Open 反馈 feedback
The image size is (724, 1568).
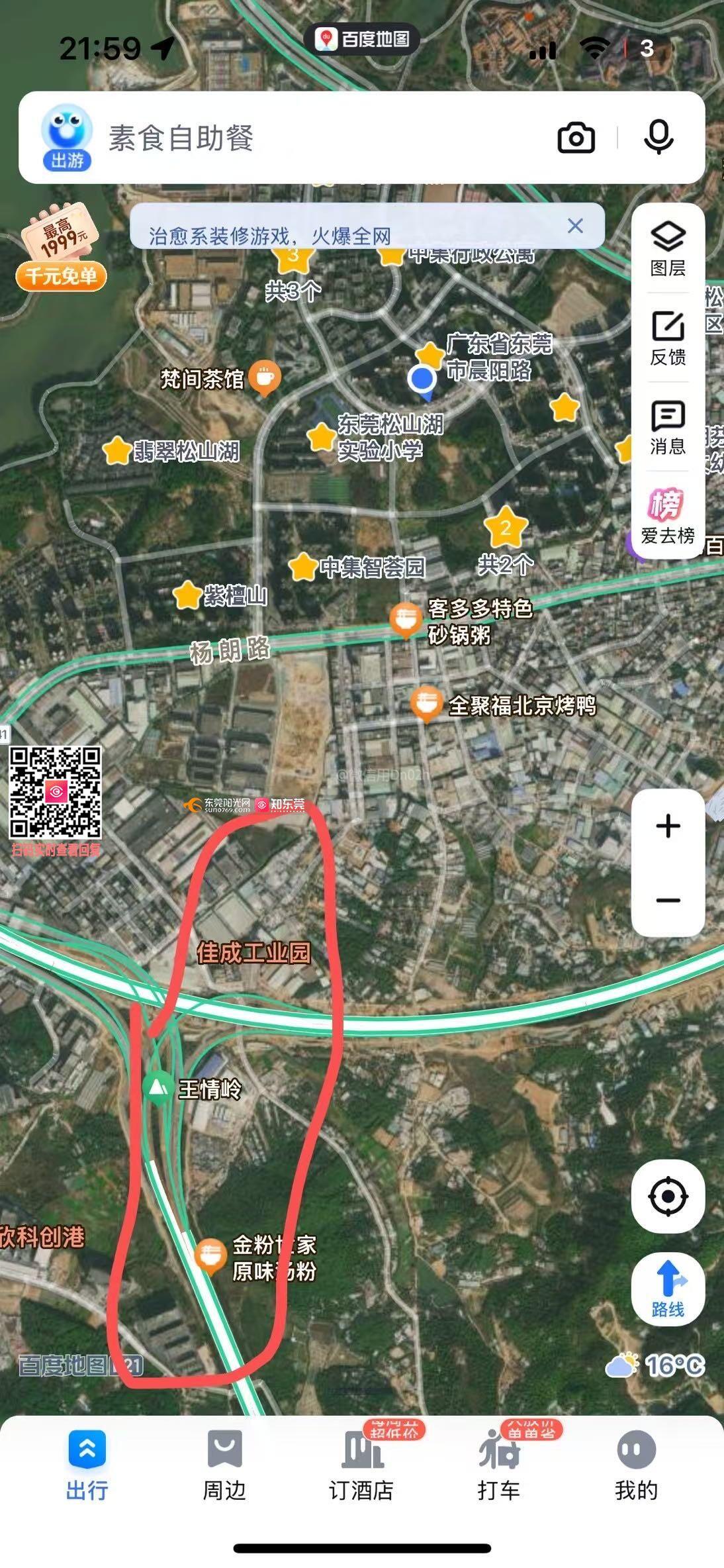(668, 338)
